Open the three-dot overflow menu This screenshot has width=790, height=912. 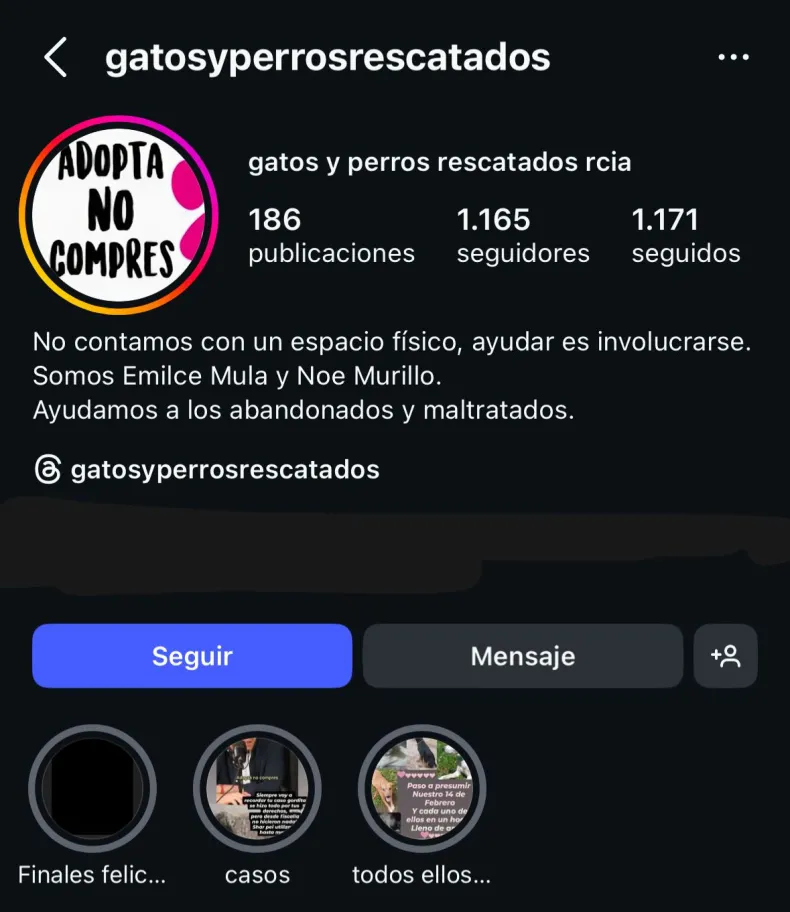pos(733,58)
